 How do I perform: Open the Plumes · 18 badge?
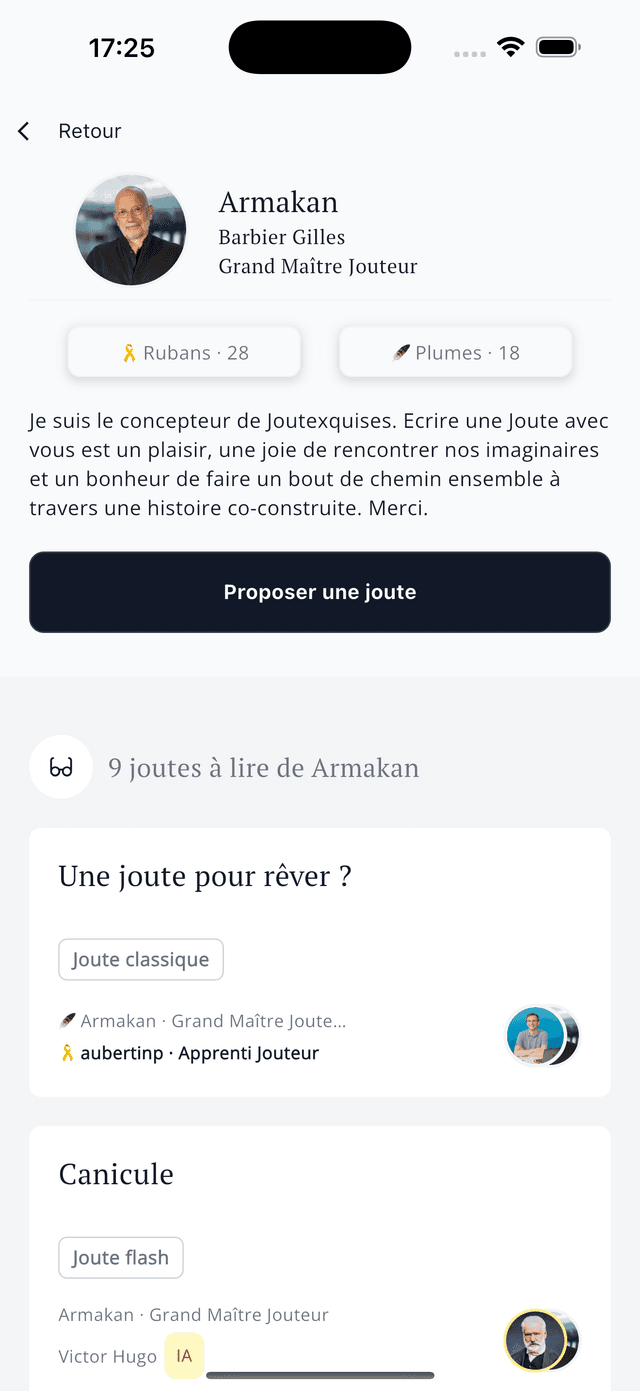coord(456,353)
